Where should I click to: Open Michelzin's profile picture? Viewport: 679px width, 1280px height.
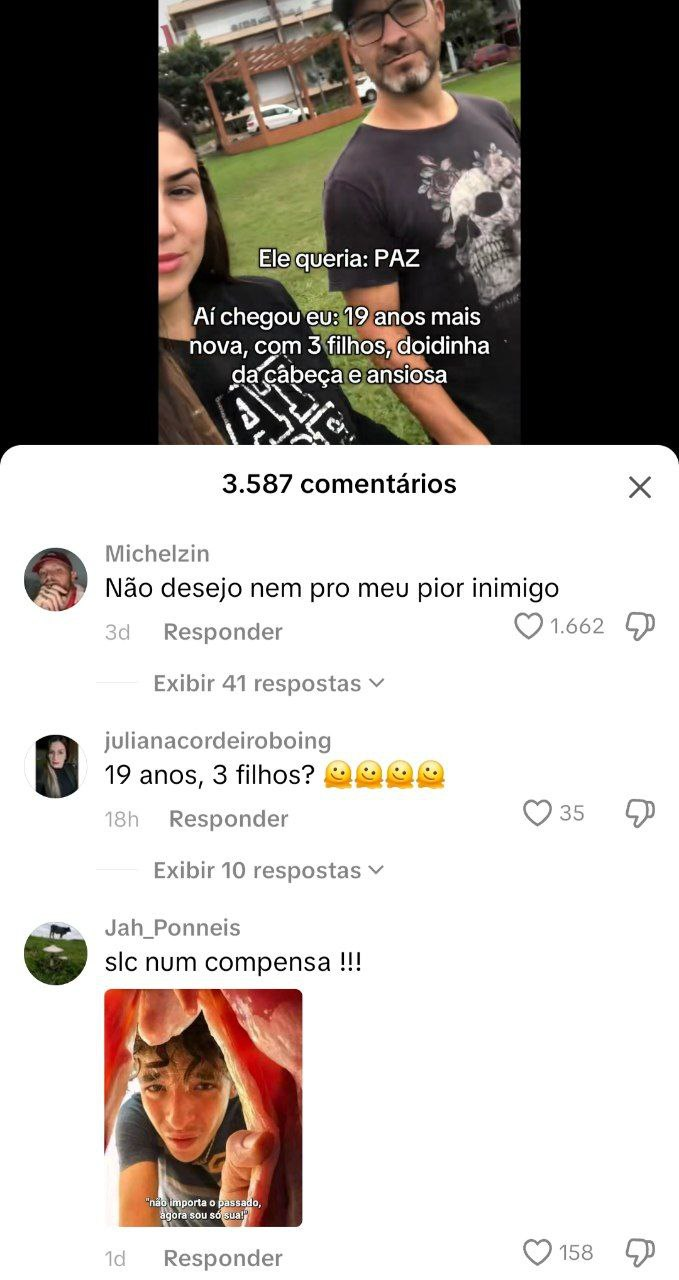click(56, 579)
